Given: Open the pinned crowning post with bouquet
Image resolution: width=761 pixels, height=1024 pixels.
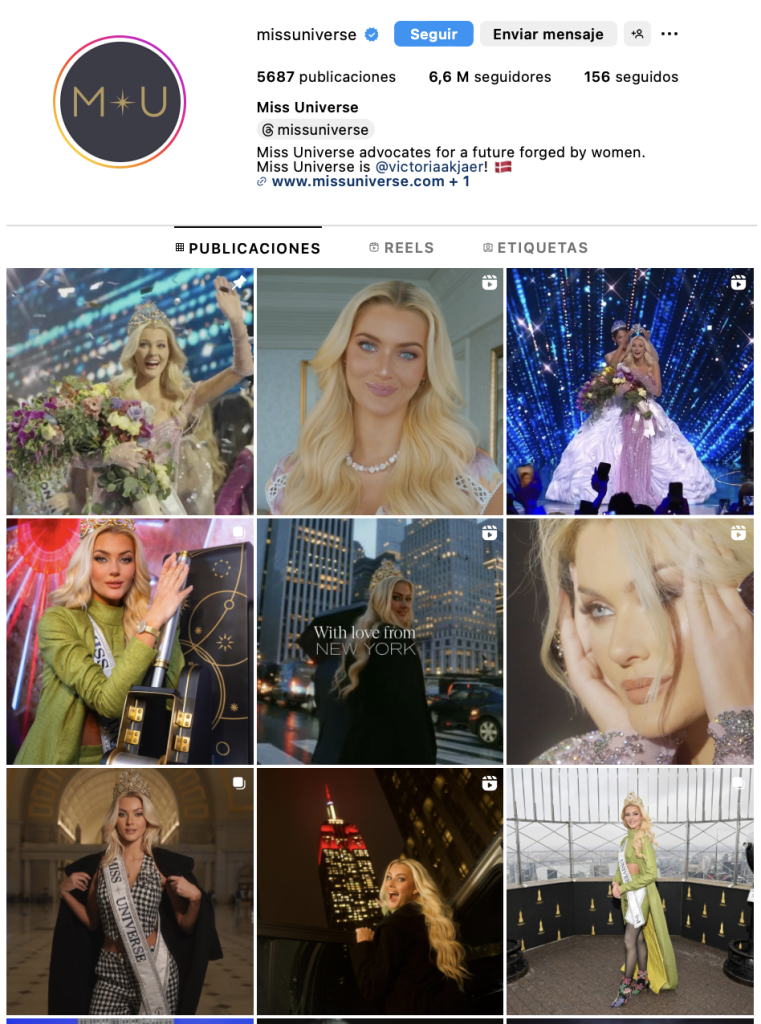Looking at the screenshot, I should click(130, 391).
